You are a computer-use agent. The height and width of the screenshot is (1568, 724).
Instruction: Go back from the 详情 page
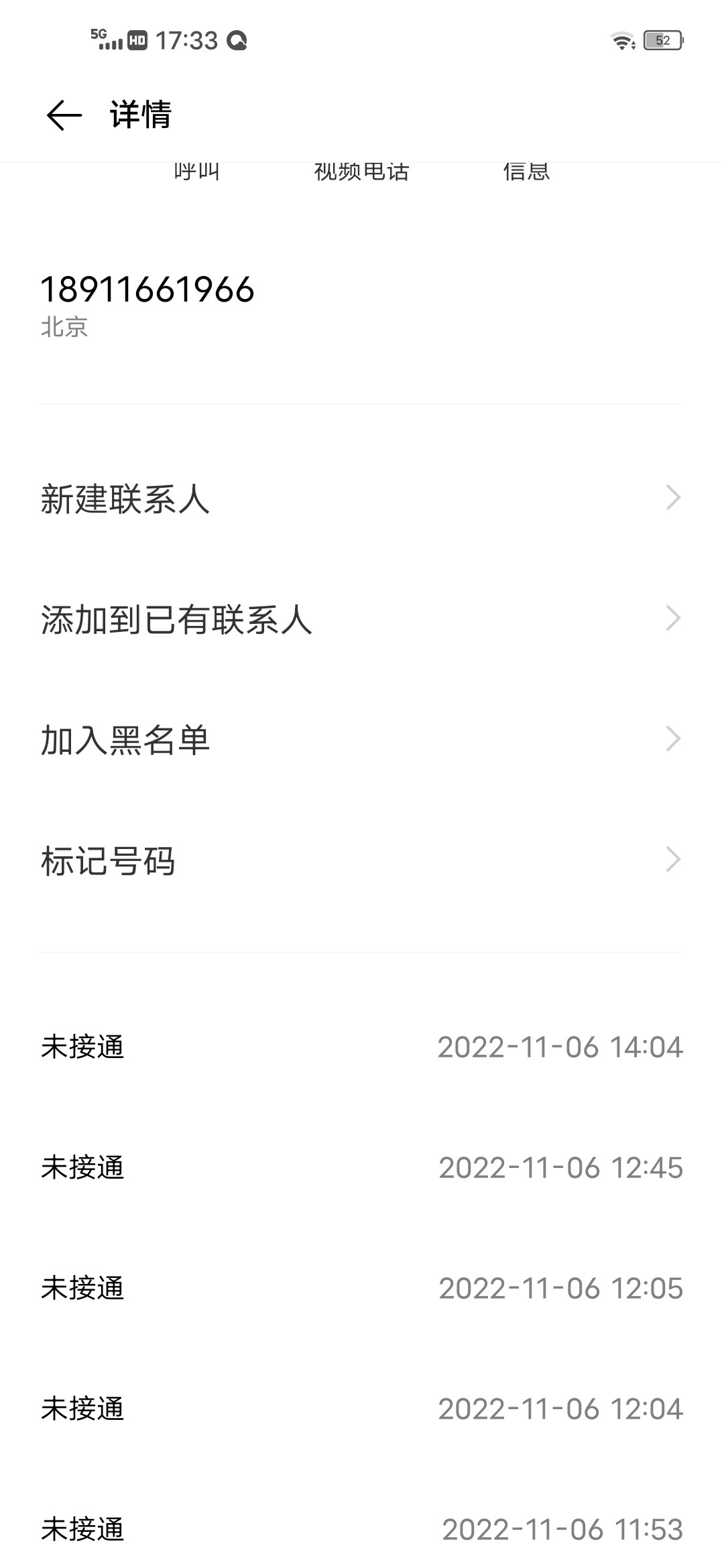64,115
